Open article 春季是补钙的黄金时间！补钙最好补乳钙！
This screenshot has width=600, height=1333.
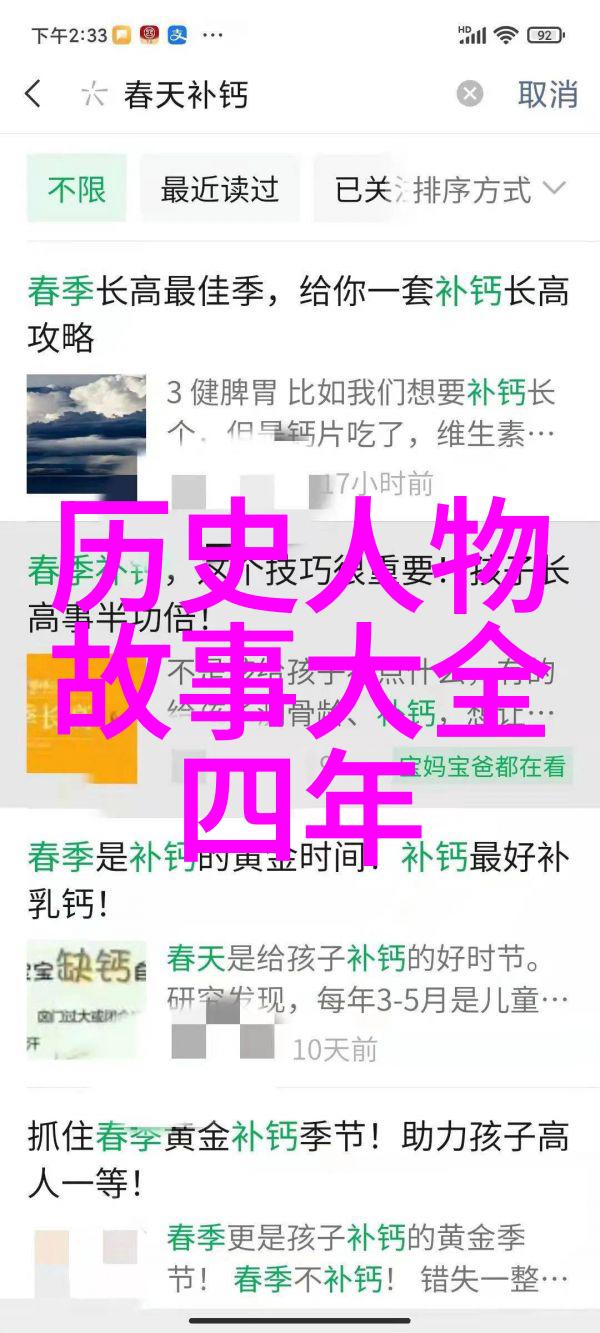298,880
